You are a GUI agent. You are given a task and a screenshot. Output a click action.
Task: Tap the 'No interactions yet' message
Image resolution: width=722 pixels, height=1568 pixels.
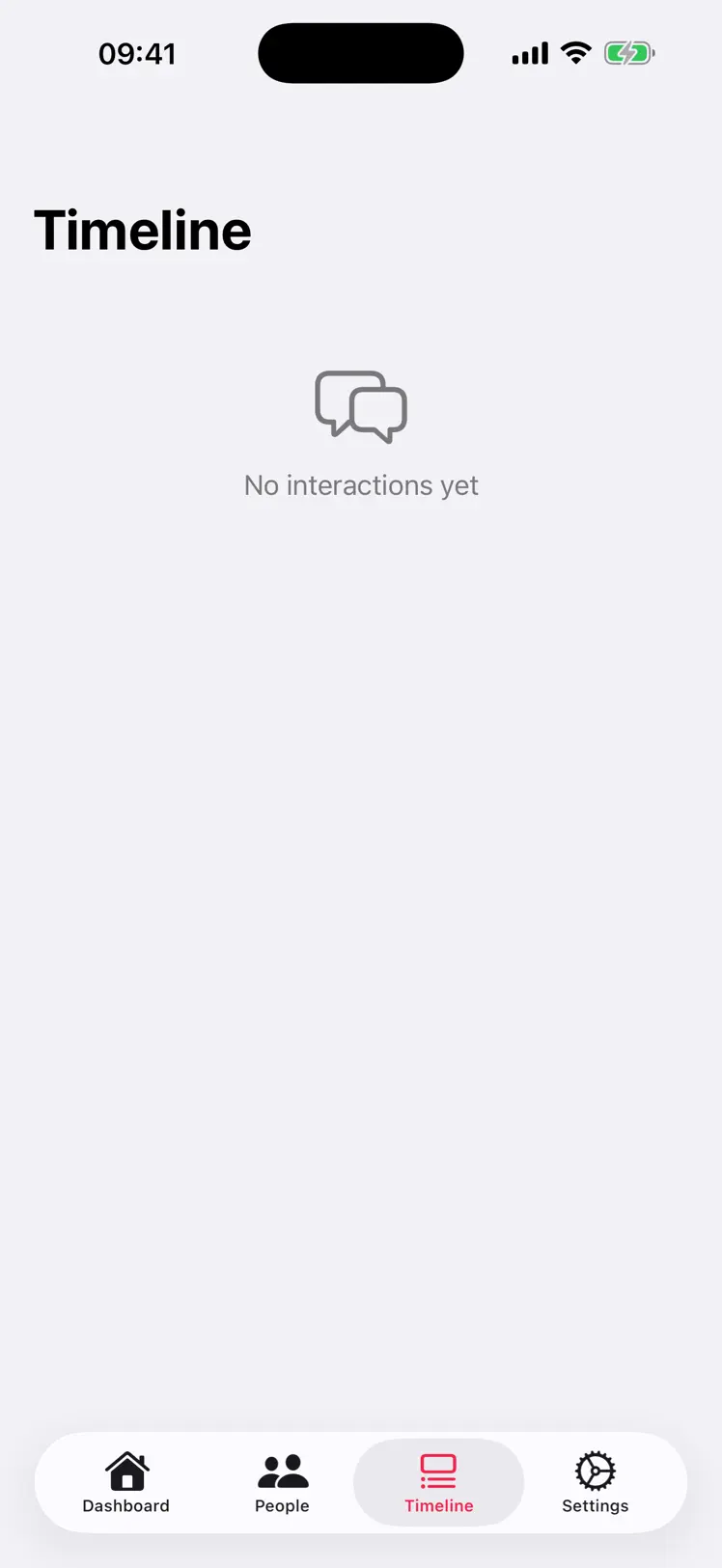[360, 484]
